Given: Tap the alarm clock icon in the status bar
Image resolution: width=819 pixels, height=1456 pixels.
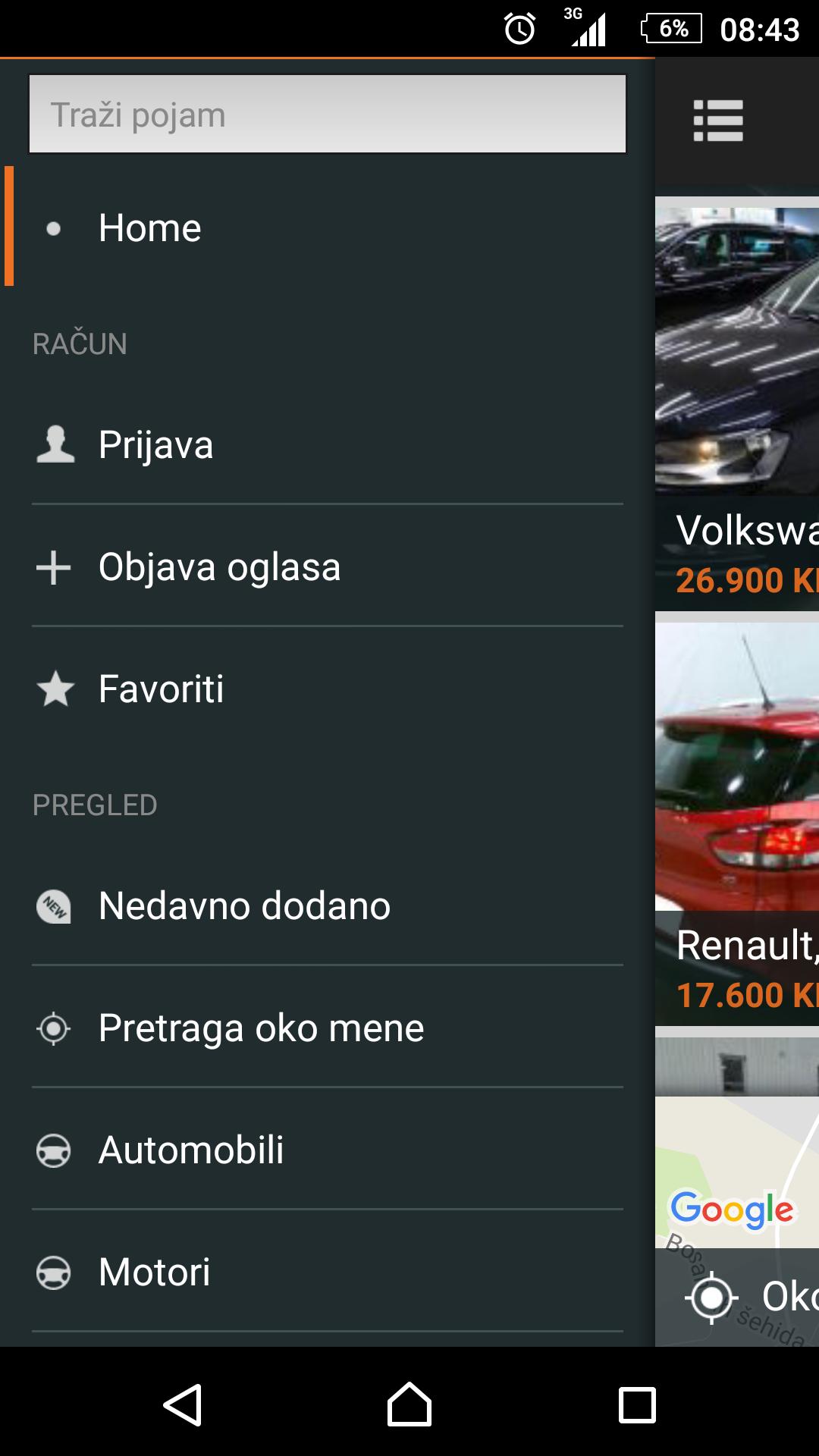Looking at the screenshot, I should 519,29.
